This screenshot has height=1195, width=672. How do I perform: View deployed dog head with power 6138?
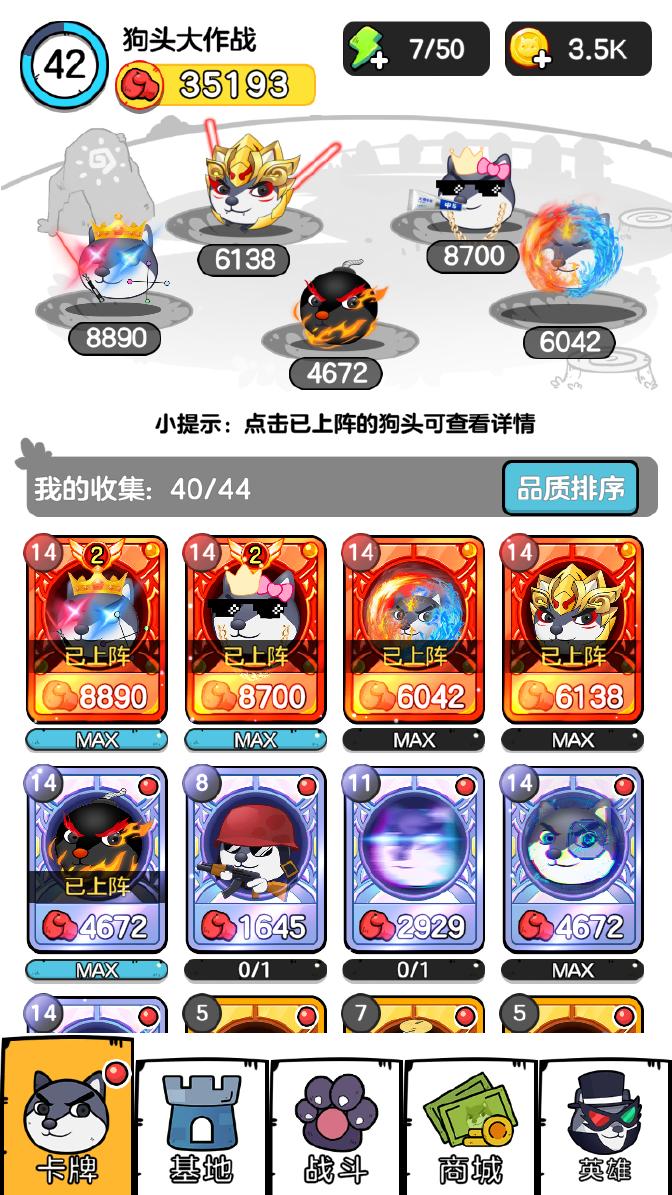pyautogui.click(x=244, y=188)
